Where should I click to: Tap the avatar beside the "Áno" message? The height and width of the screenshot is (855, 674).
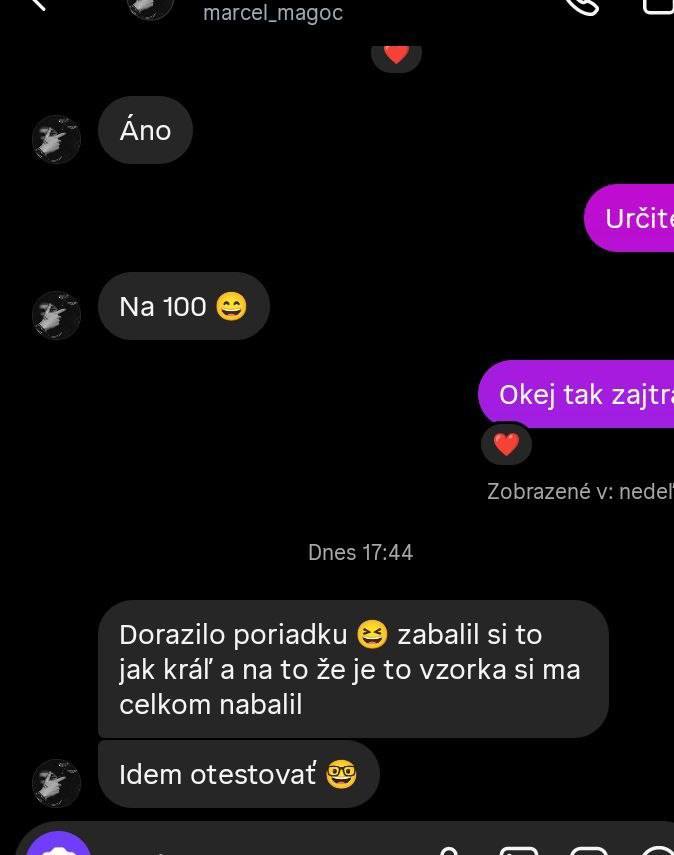tap(56, 139)
